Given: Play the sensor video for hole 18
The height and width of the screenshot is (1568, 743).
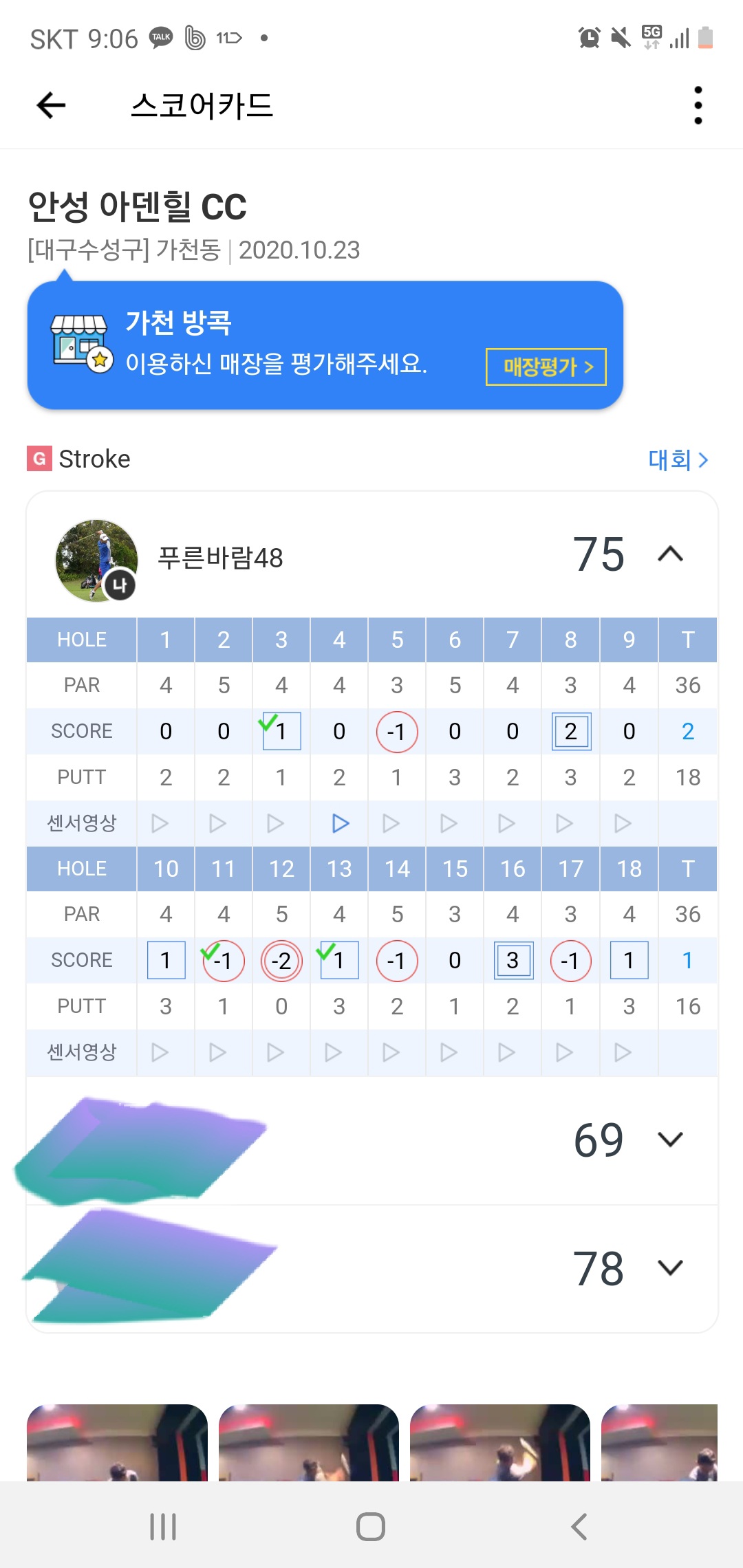Looking at the screenshot, I should pos(623,1052).
